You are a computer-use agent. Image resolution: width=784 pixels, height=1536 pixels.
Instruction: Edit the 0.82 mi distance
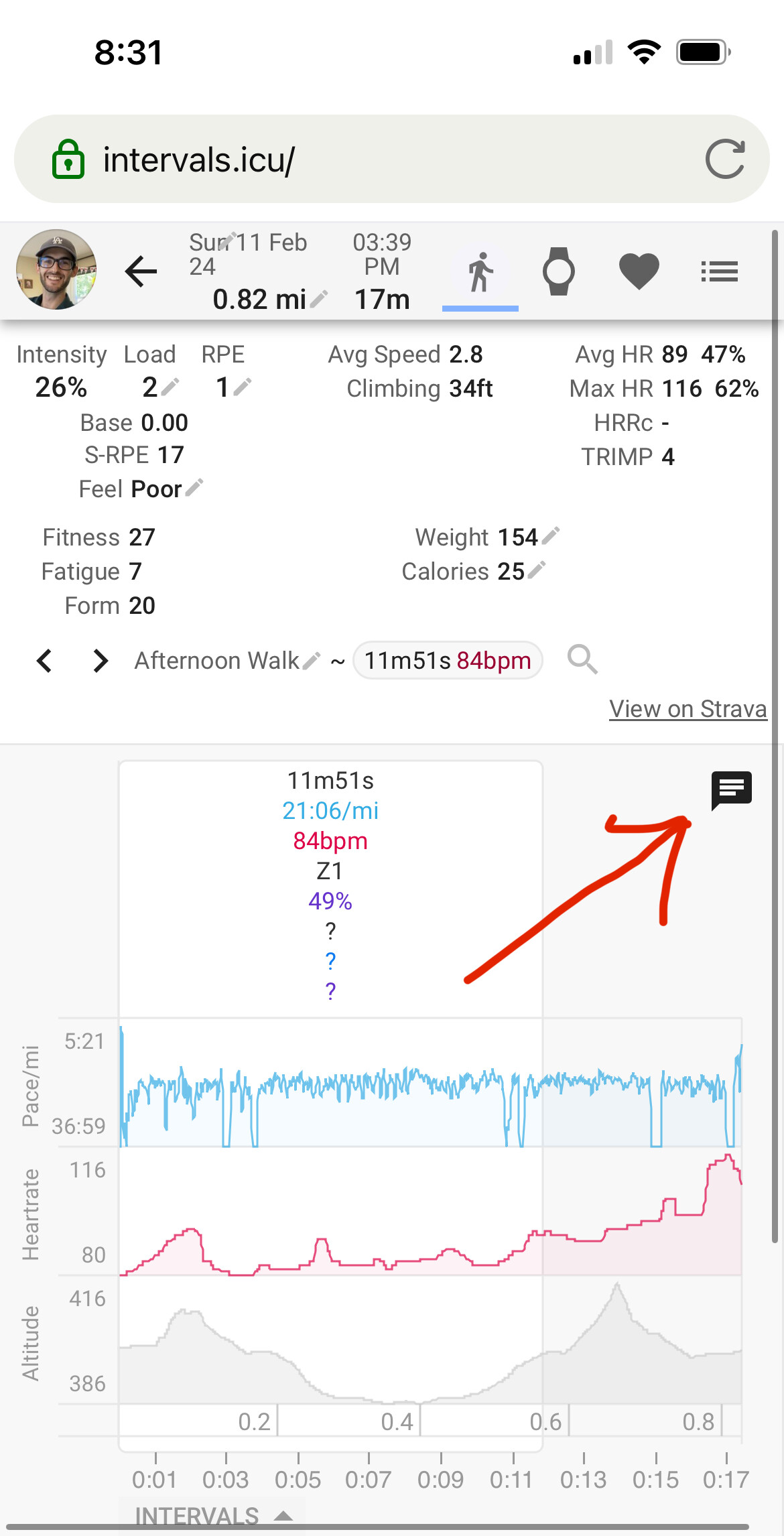[x=319, y=298]
